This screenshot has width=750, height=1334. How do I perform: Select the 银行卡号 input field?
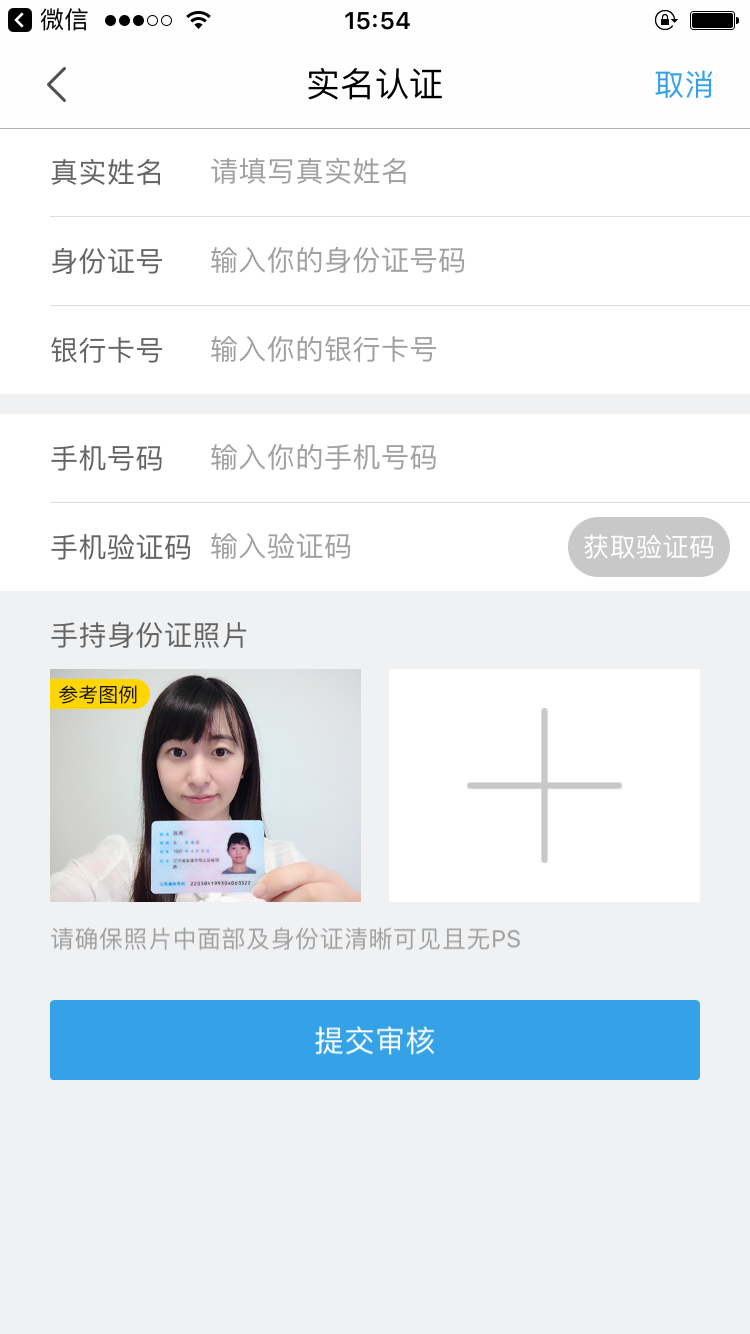tap(400, 350)
